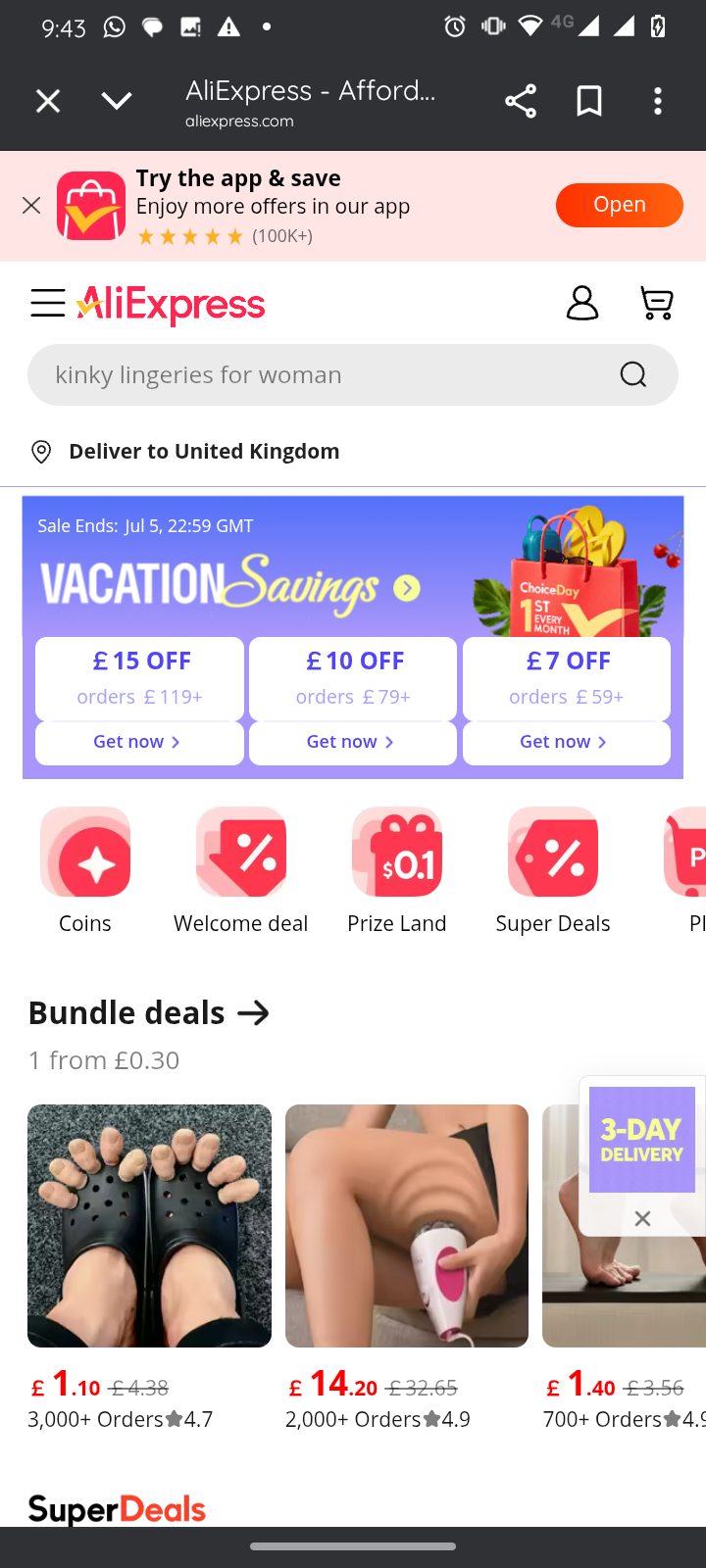This screenshot has height=1568, width=706.
Task: Tap the search input field
Action: tap(324, 374)
